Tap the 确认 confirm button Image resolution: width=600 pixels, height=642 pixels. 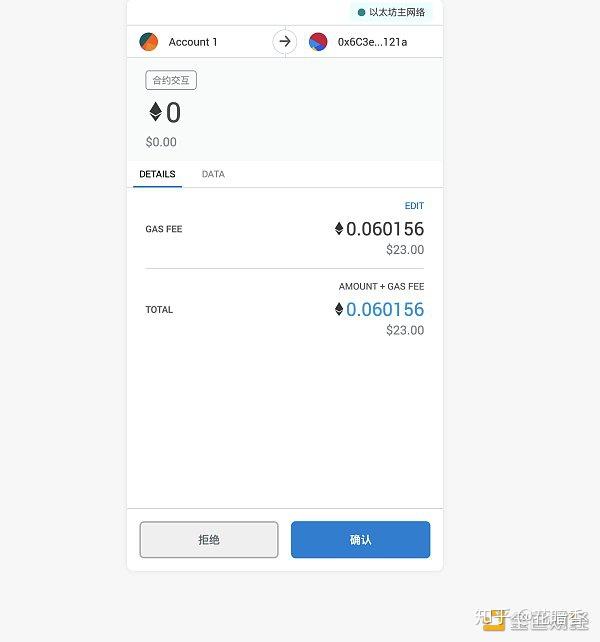pos(360,539)
